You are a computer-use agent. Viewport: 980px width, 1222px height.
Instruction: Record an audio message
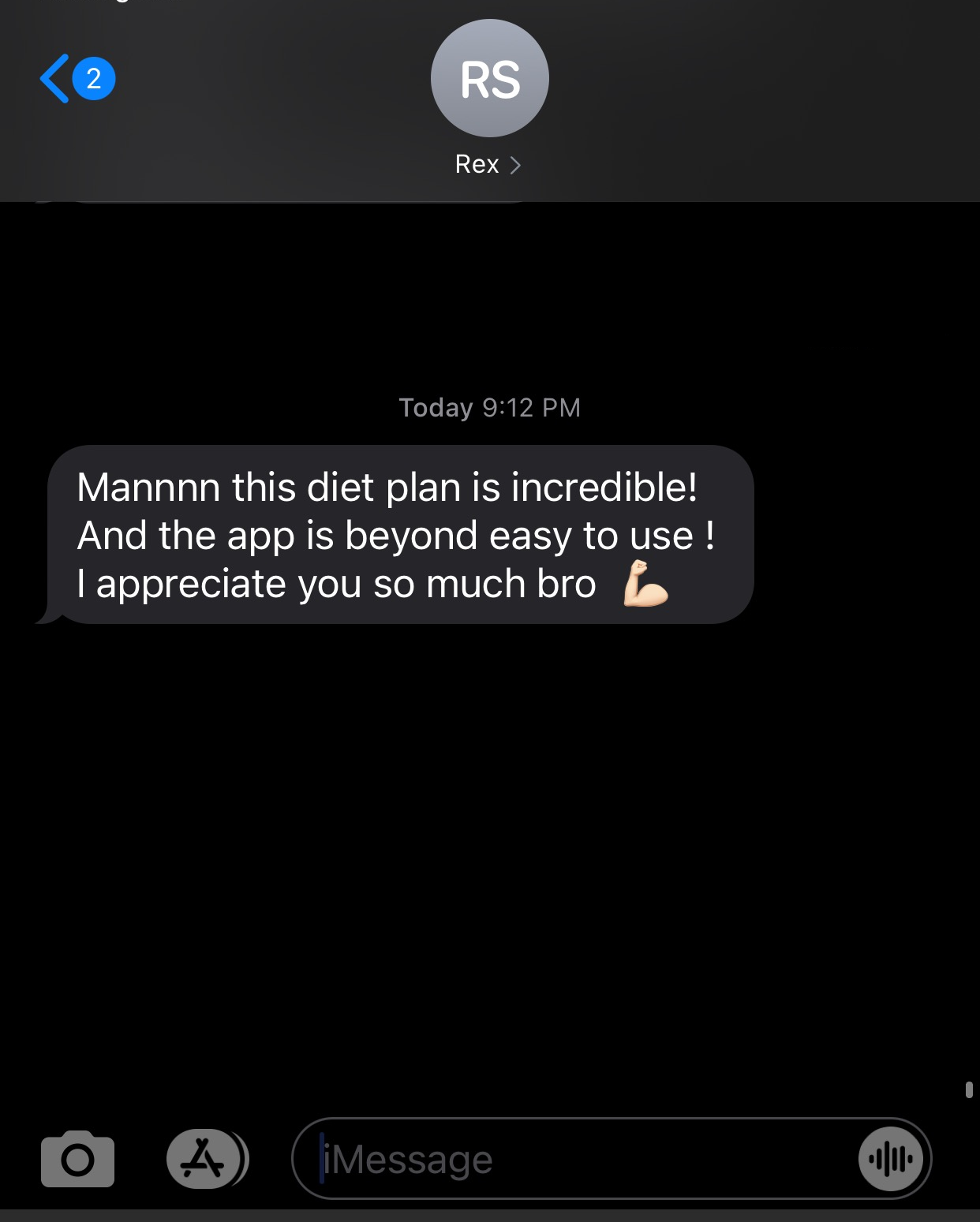coord(891,1159)
